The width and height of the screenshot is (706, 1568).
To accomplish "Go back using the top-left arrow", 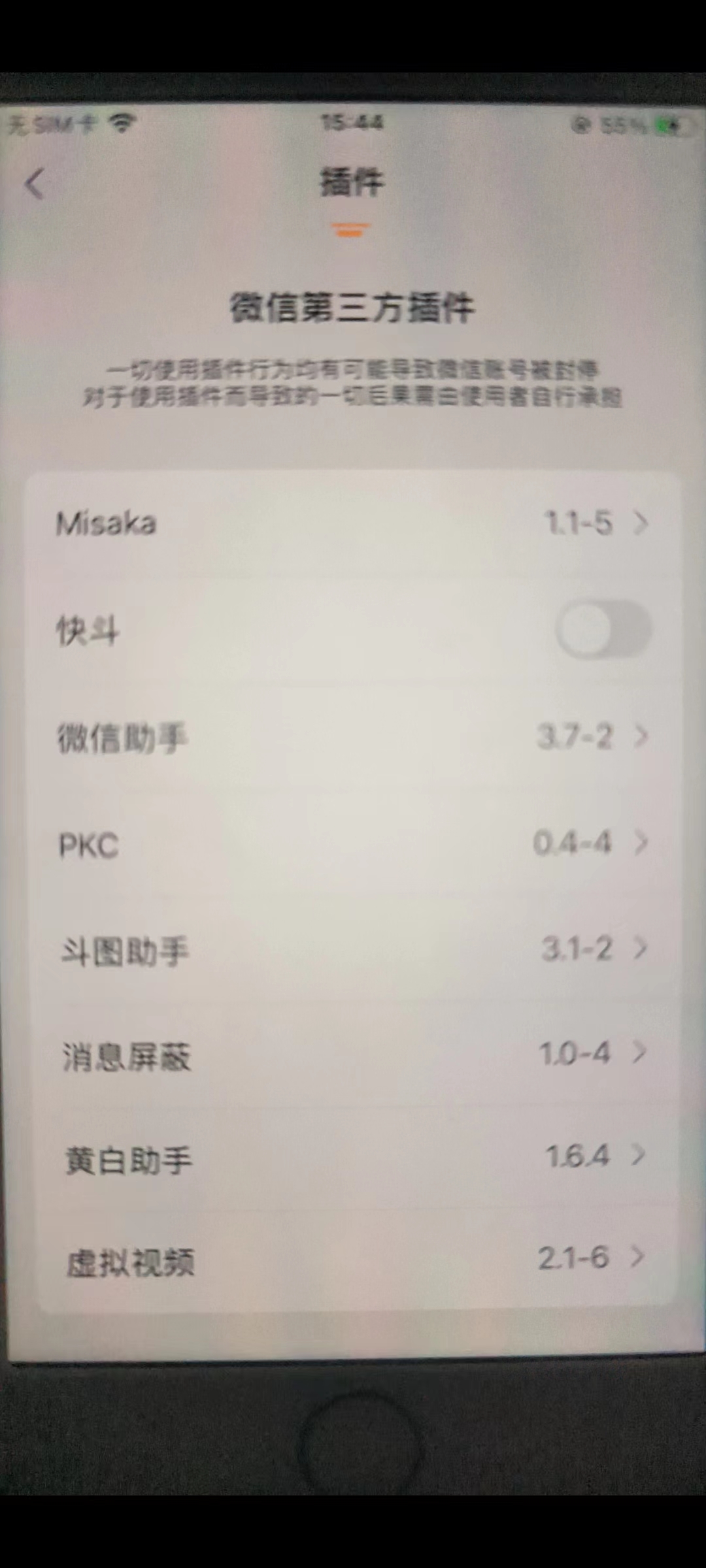I will (x=35, y=184).
